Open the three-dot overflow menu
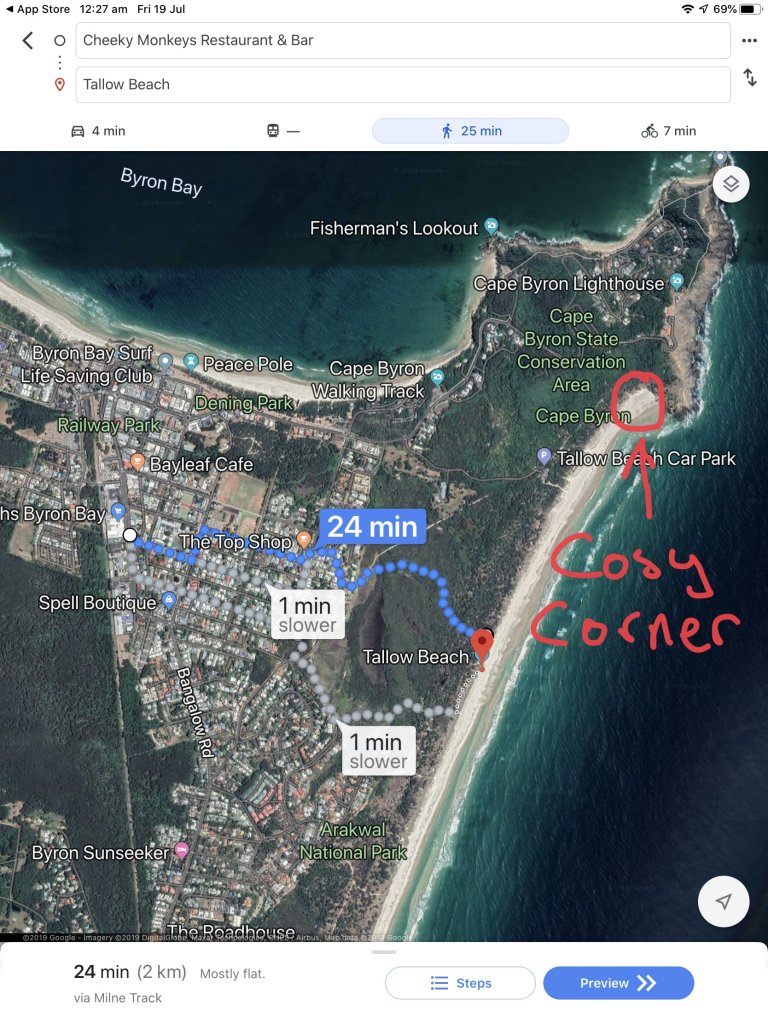 (x=750, y=41)
